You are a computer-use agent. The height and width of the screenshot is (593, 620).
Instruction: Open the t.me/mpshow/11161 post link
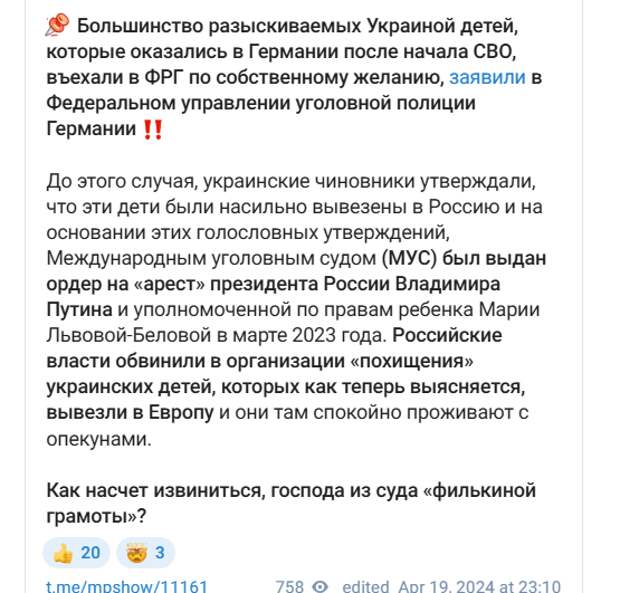click(x=127, y=586)
